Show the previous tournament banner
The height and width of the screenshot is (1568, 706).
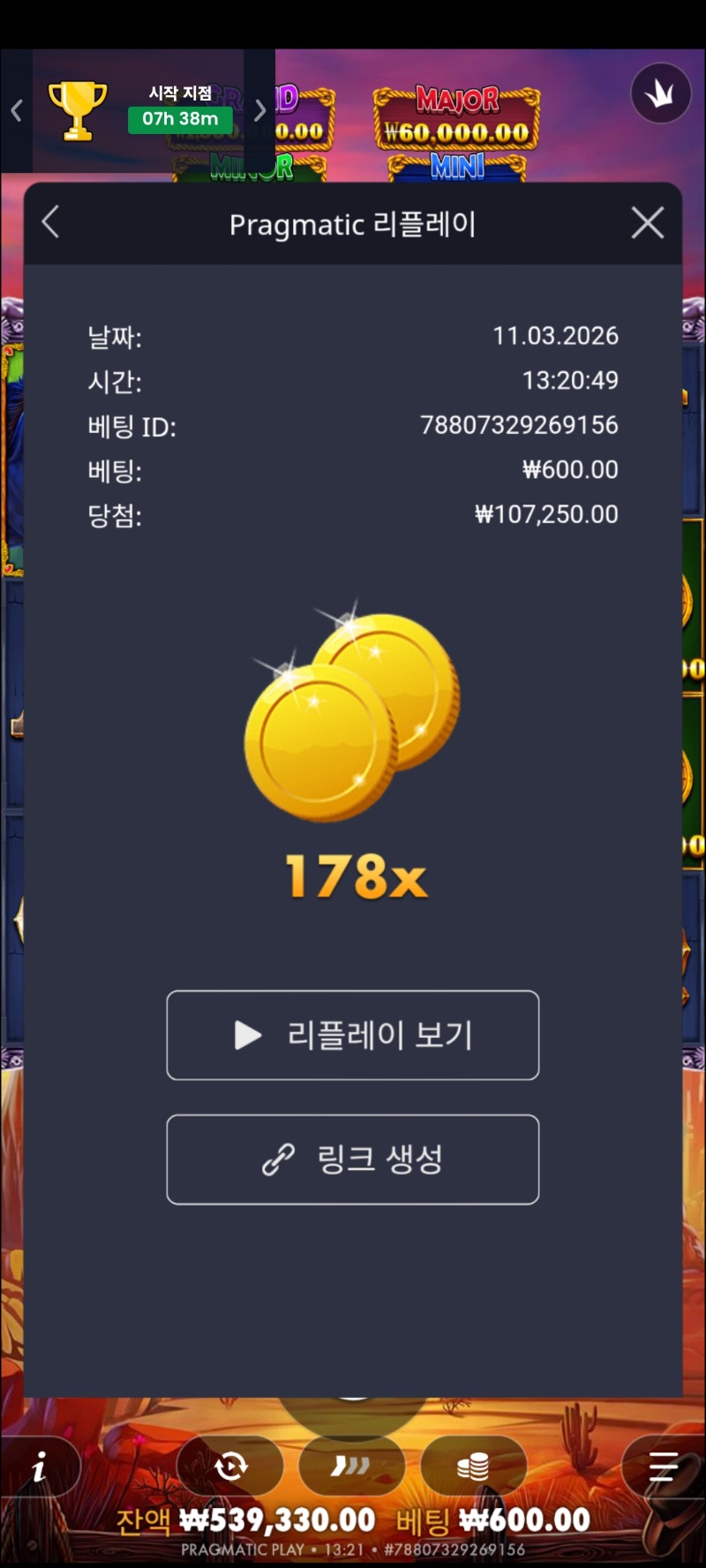[16, 111]
